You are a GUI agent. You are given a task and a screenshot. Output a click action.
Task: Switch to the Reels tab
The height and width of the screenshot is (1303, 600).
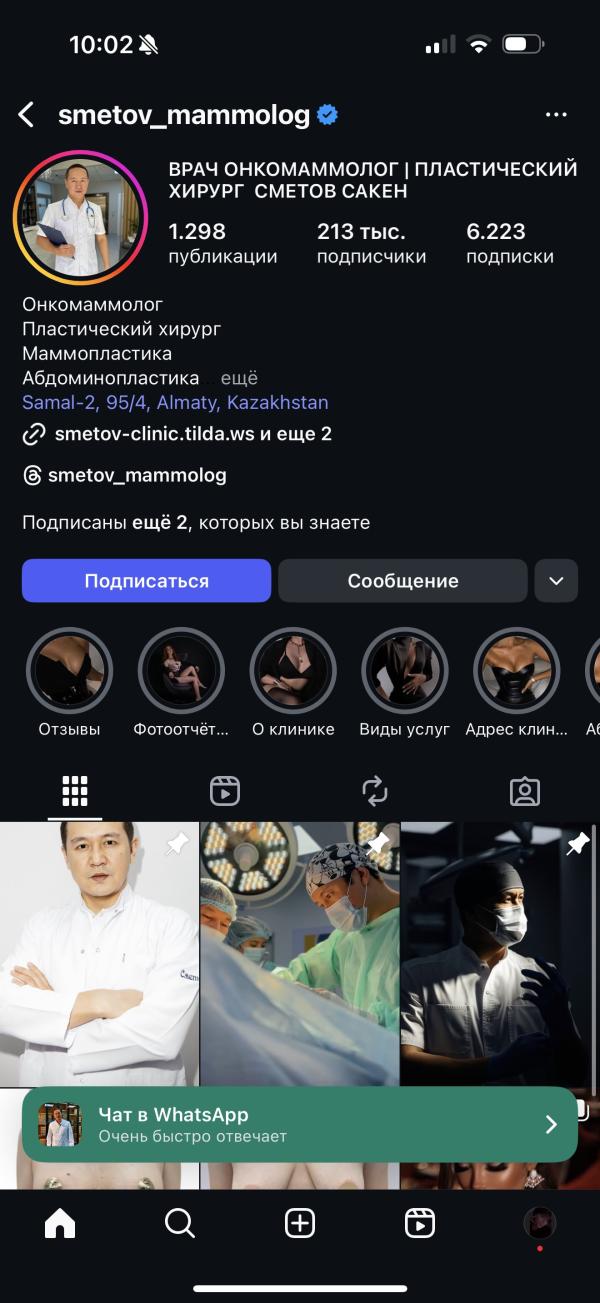click(x=225, y=791)
